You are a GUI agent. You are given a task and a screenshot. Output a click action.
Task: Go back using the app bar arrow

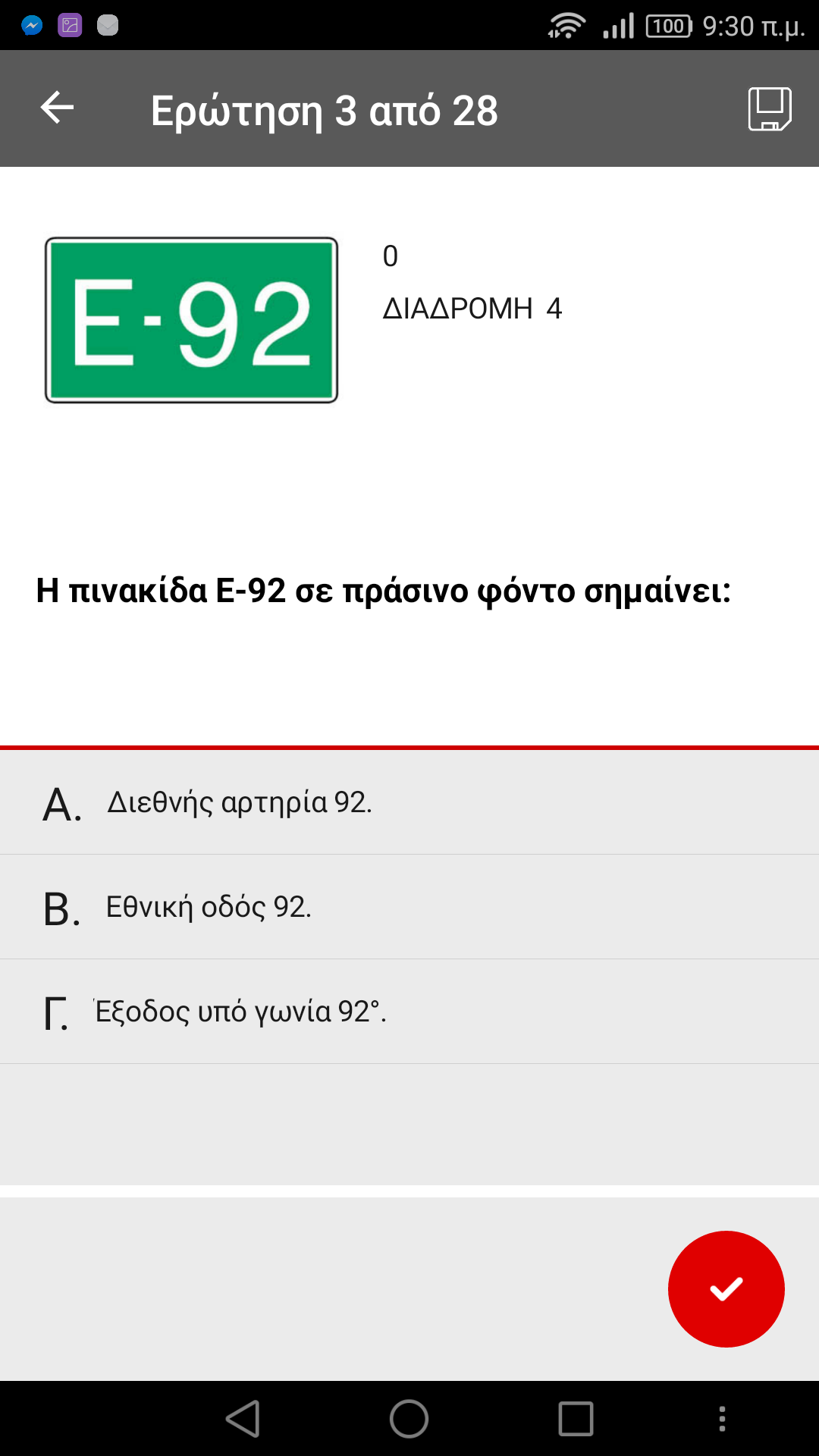[57, 108]
